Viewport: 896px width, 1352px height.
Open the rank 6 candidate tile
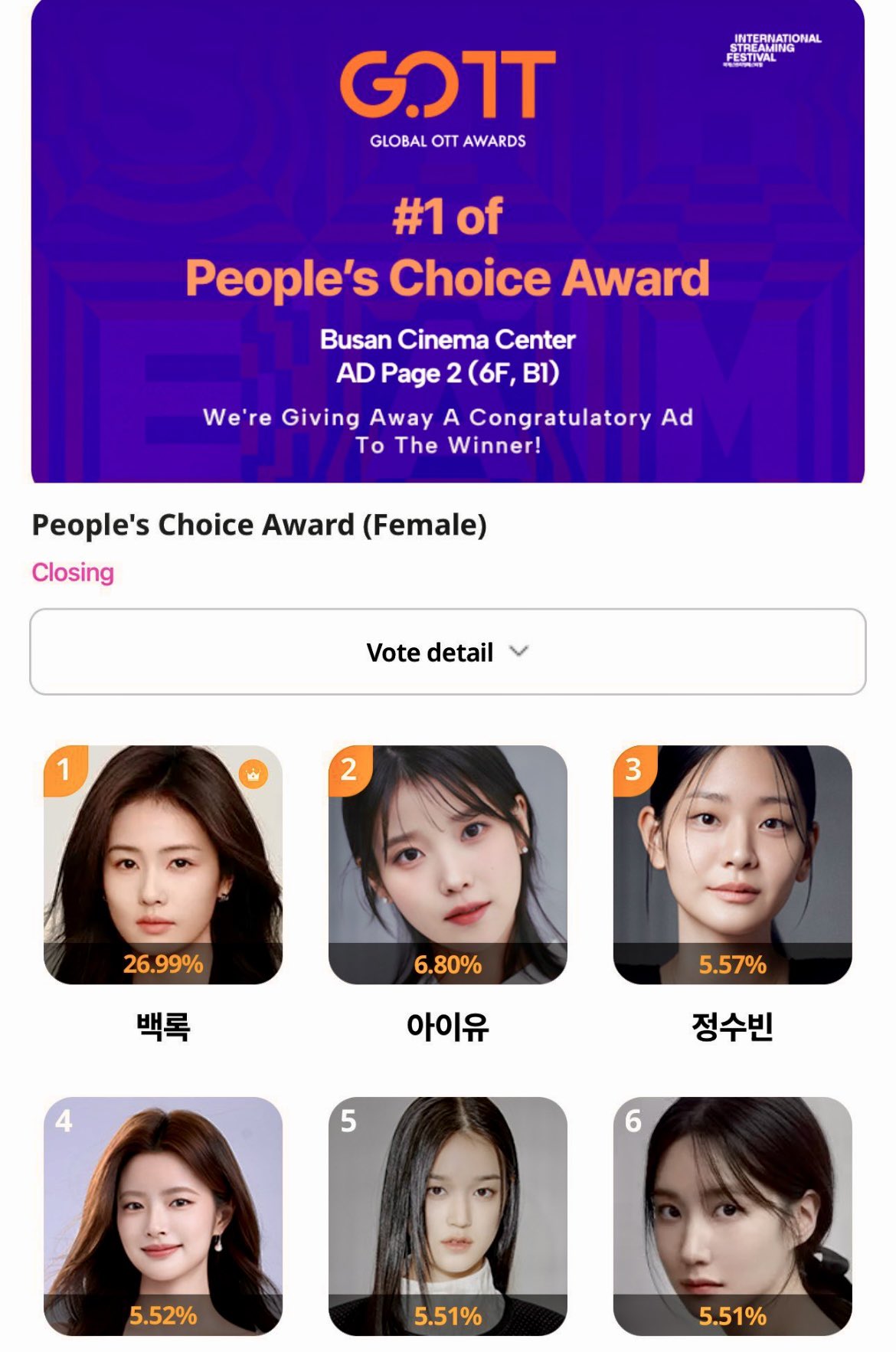point(732,1216)
